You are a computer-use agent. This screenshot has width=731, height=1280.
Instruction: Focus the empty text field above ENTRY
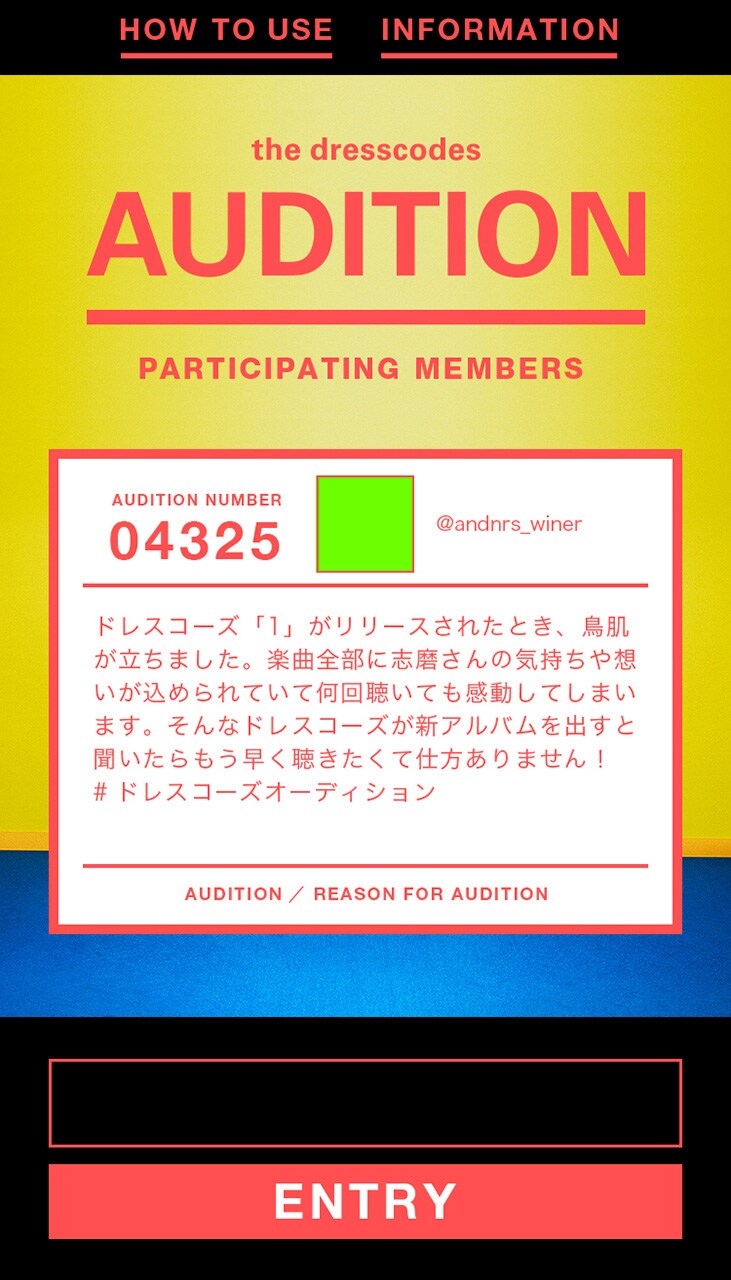(365, 1103)
